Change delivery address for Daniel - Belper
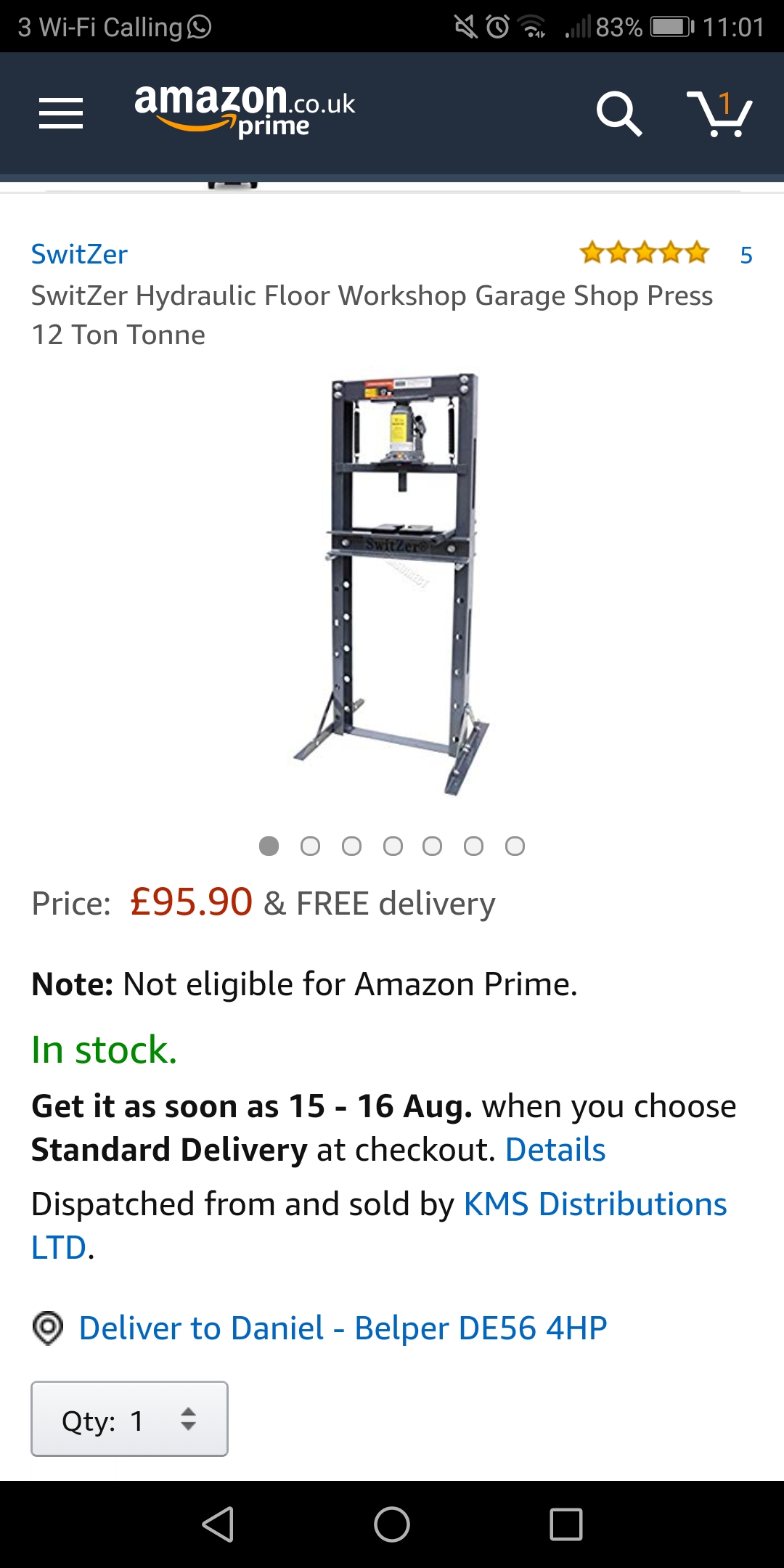This screenshot has height=1568, width=784. click(x=343, y=1328)
